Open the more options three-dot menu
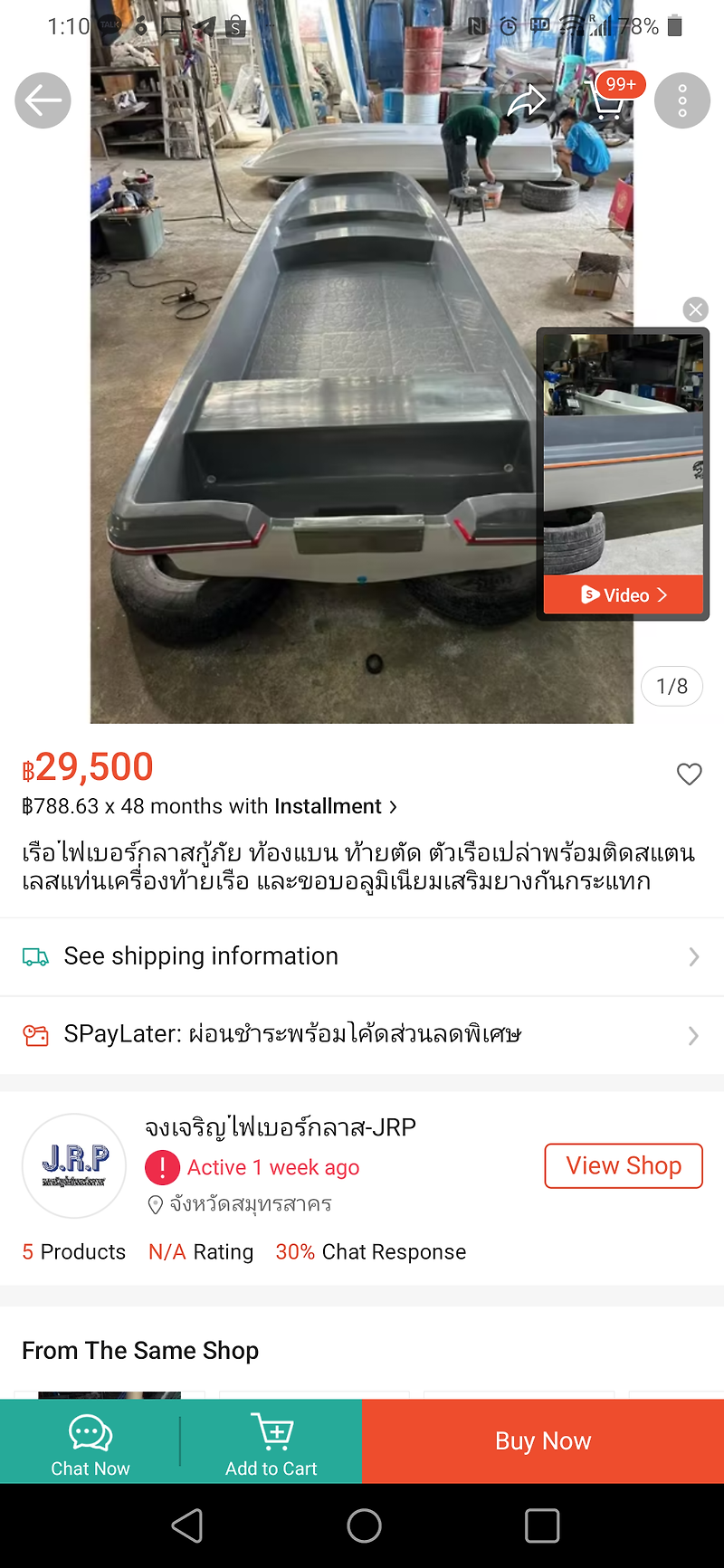 (x=681, y=100)
